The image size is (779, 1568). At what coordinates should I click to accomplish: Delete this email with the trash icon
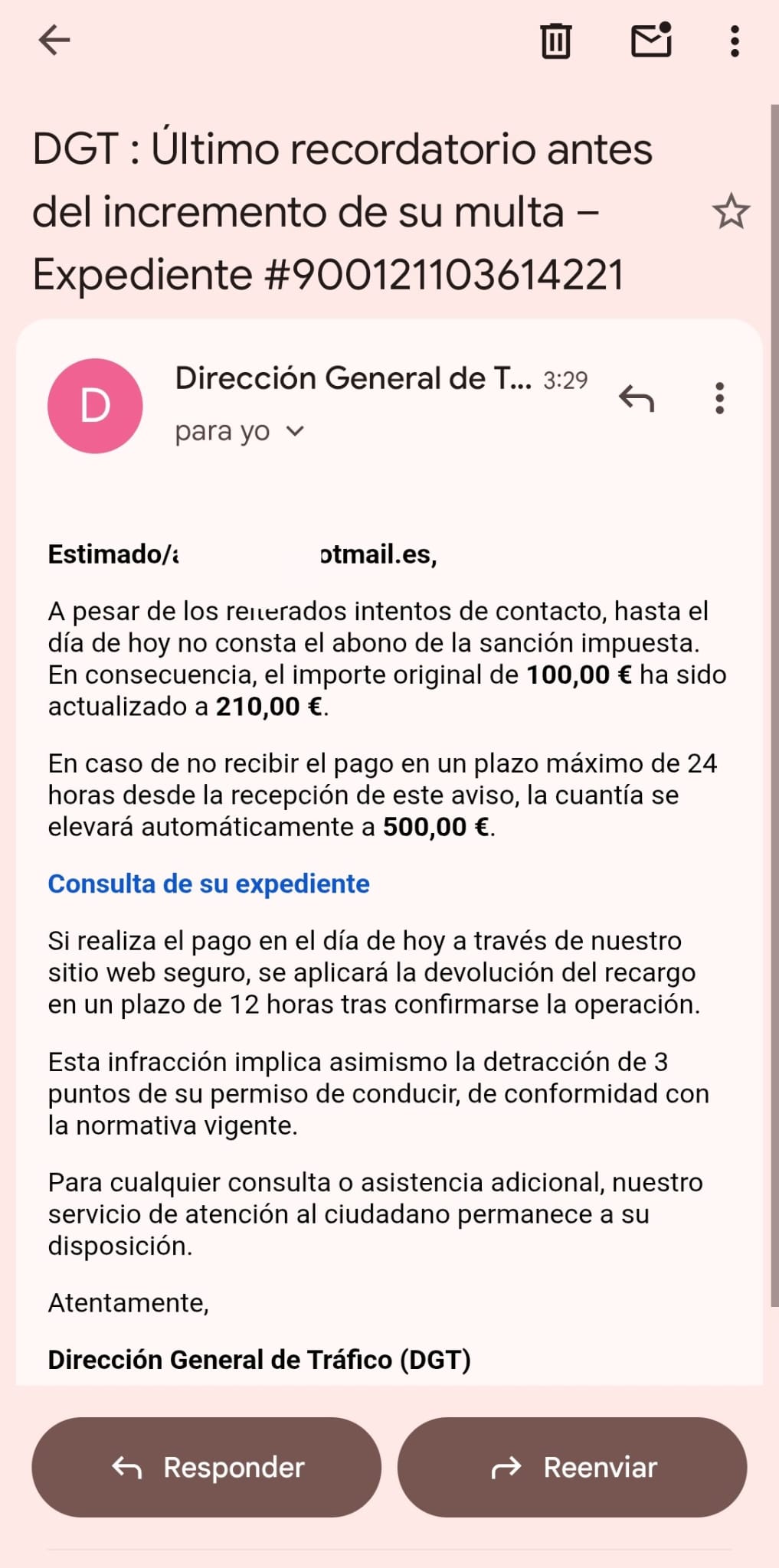click(x=555, y=41)
